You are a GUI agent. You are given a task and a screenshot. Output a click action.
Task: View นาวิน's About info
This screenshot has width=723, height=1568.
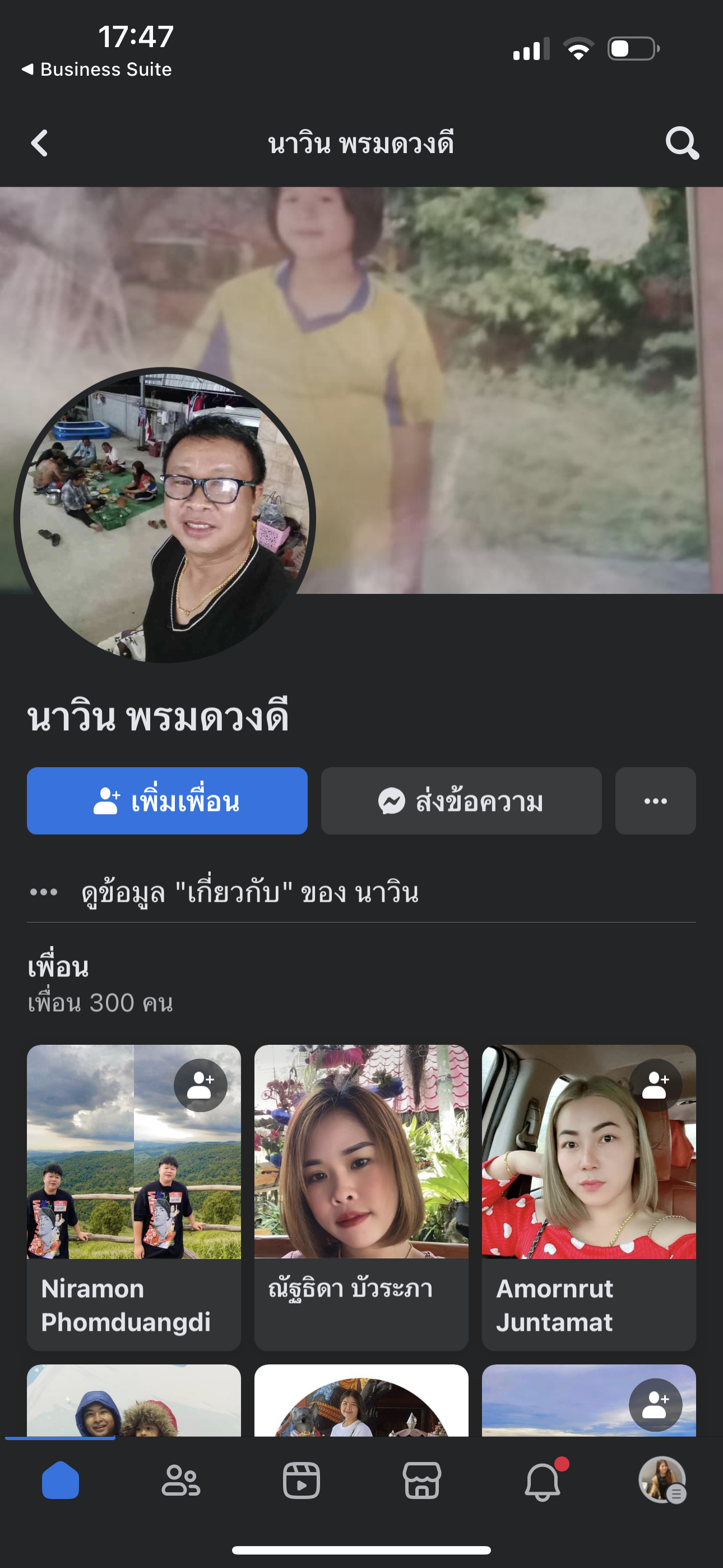coord(249,893)
